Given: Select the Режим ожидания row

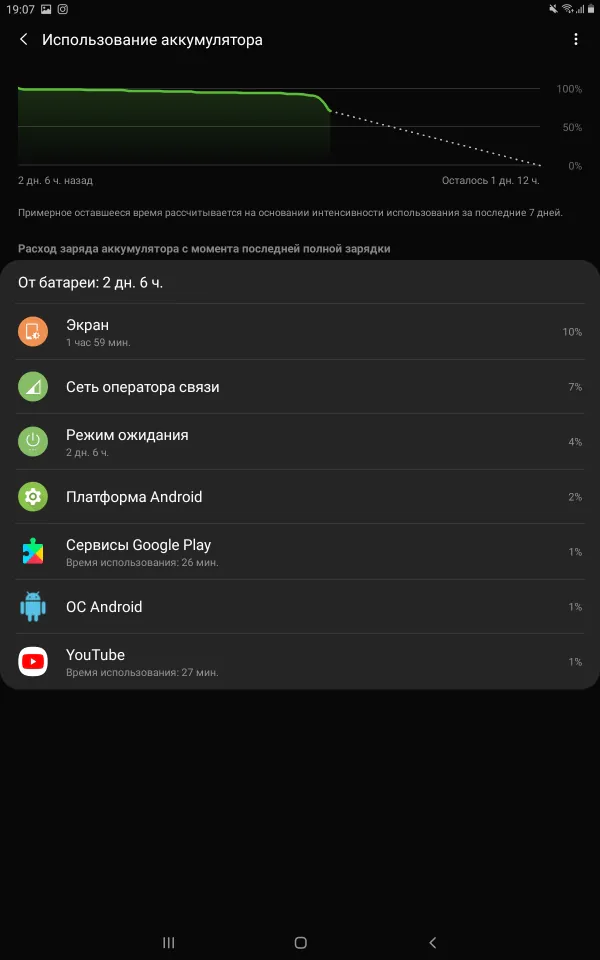Looking at the screenshot, I should click(300, 442).
